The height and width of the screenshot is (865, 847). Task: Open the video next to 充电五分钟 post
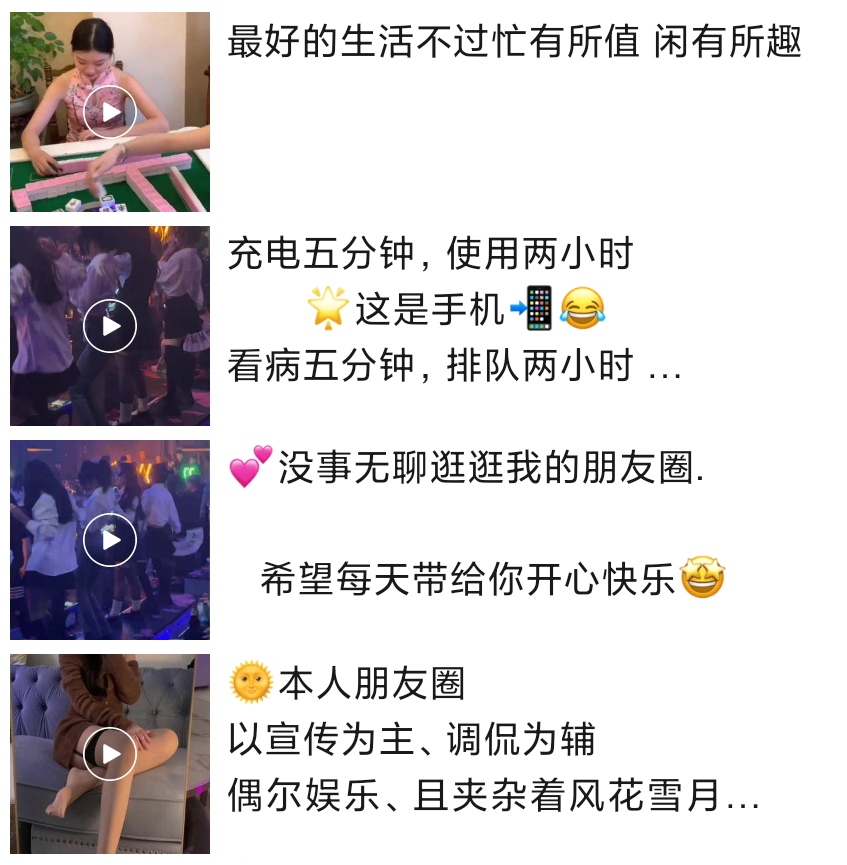tap(110, 326)
